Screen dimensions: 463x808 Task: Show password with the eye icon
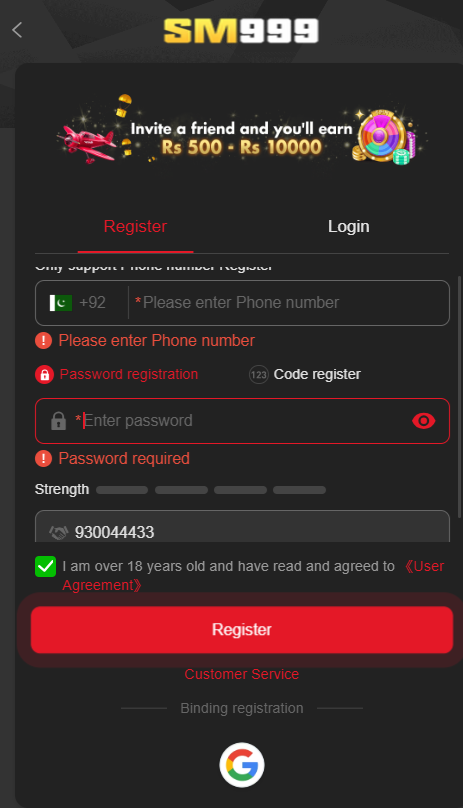tap(424, 421)
